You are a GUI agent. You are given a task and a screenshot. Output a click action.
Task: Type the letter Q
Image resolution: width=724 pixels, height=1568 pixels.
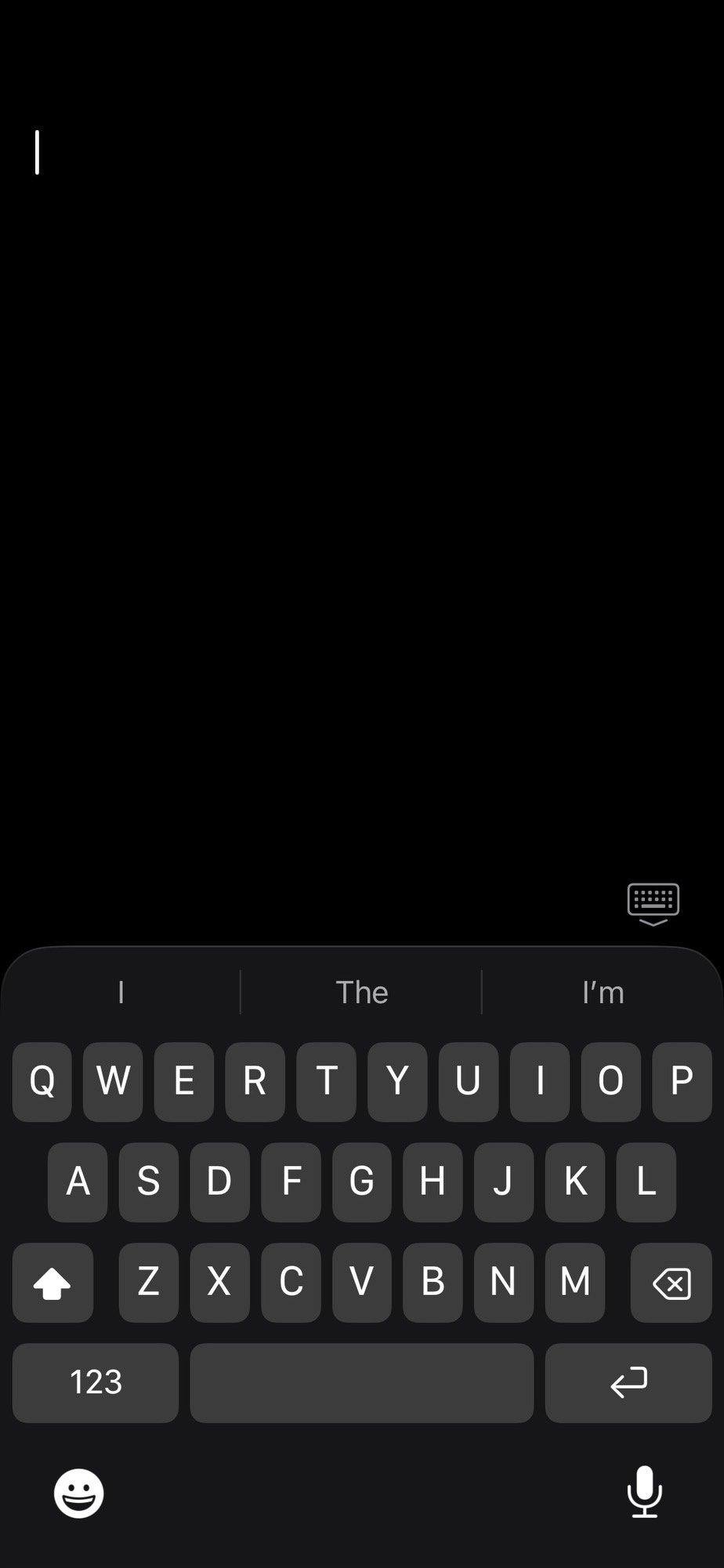pos(42,1081)
